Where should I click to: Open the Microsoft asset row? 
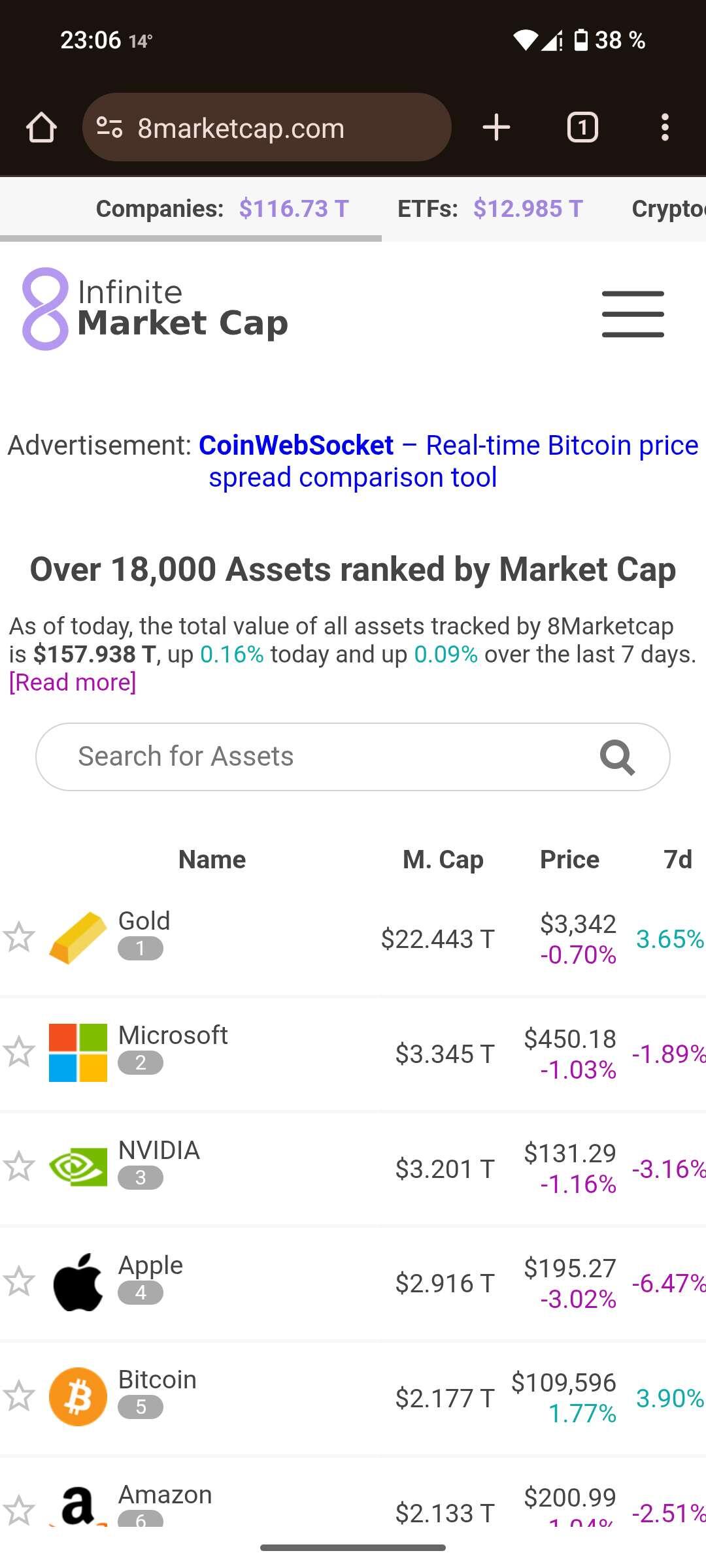pos(353,1053)
